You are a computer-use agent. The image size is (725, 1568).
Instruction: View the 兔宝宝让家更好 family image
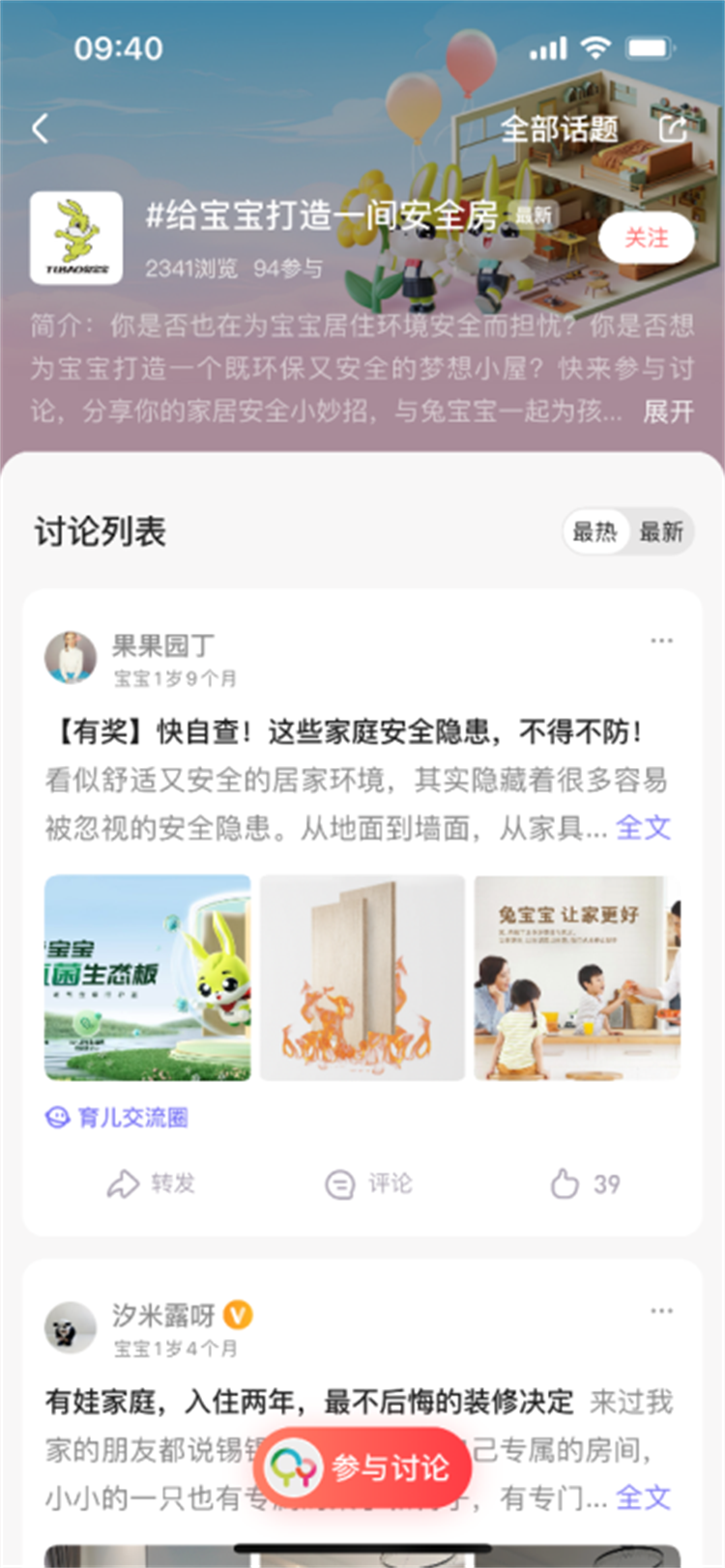click(577, 978)
